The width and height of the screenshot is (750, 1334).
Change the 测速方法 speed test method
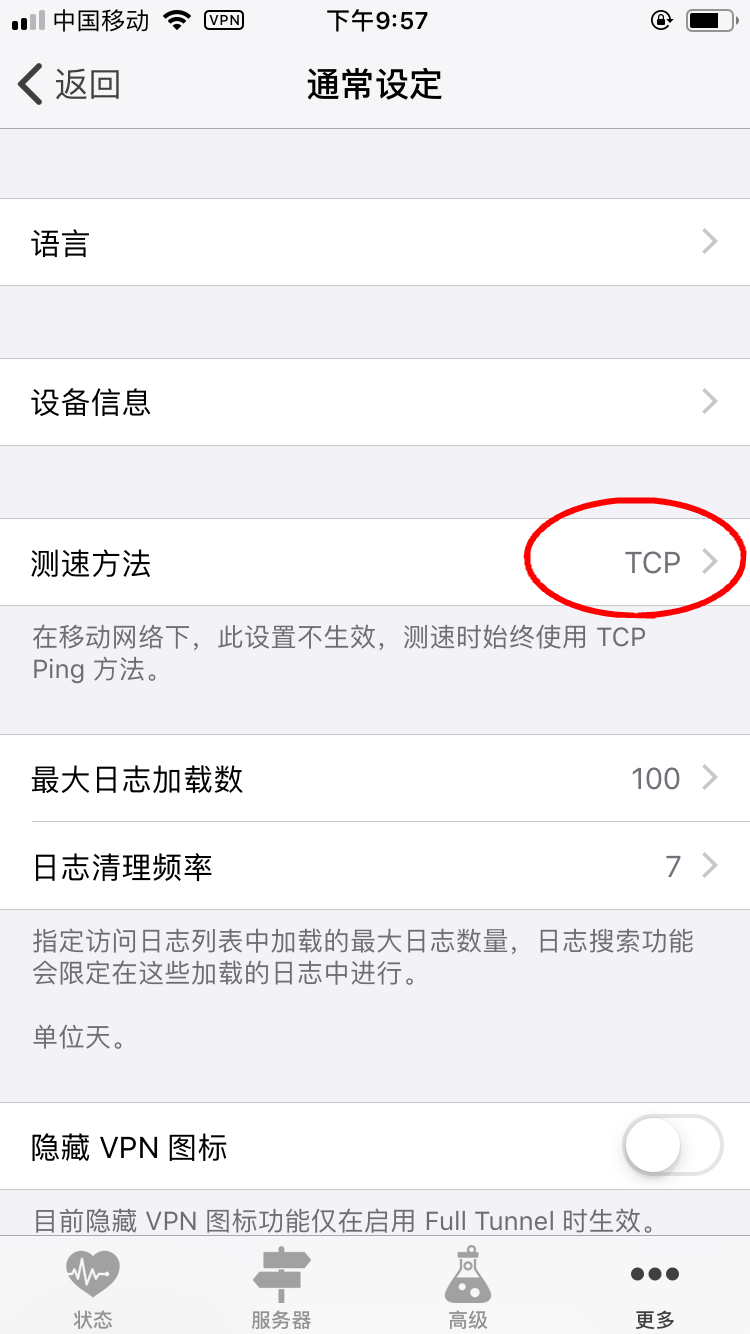point(375,562)
